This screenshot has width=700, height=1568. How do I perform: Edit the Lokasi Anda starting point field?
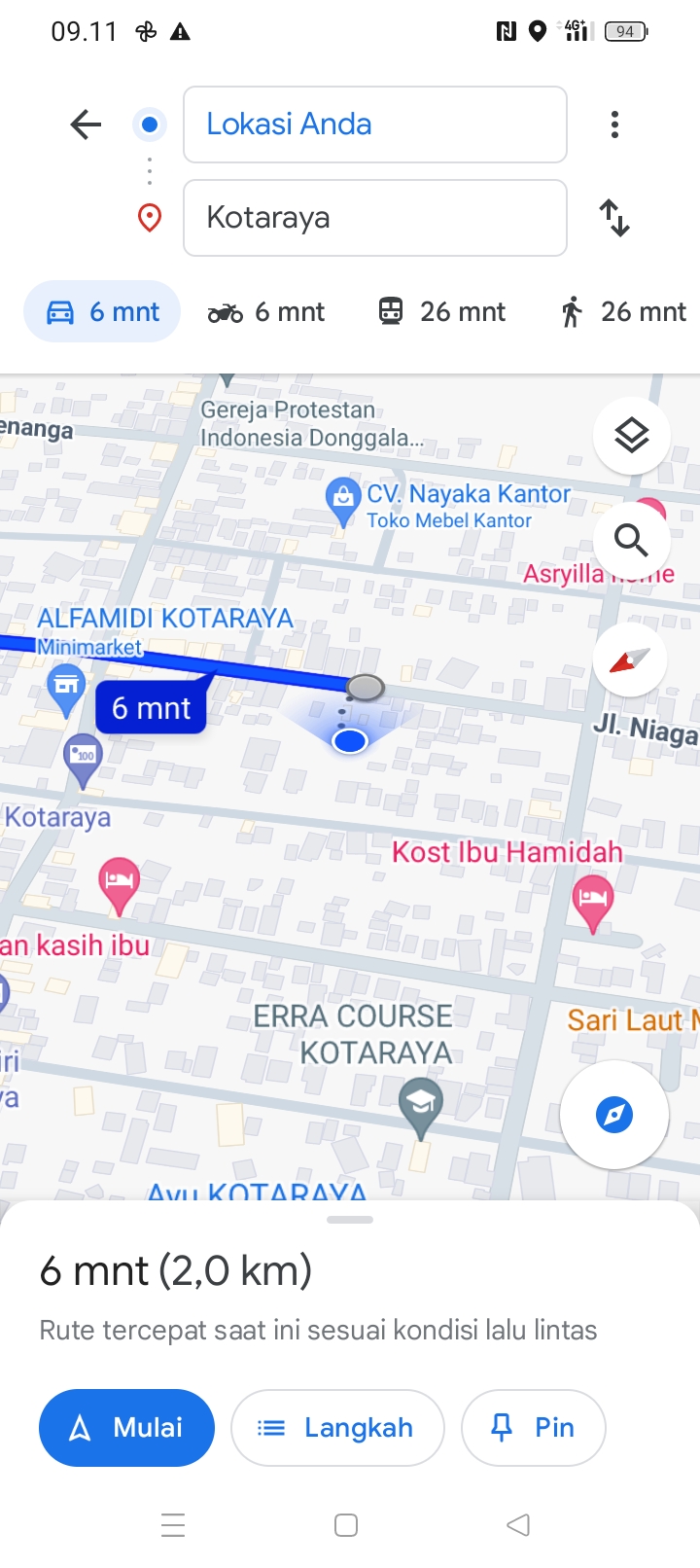click(x=375, y=125)
